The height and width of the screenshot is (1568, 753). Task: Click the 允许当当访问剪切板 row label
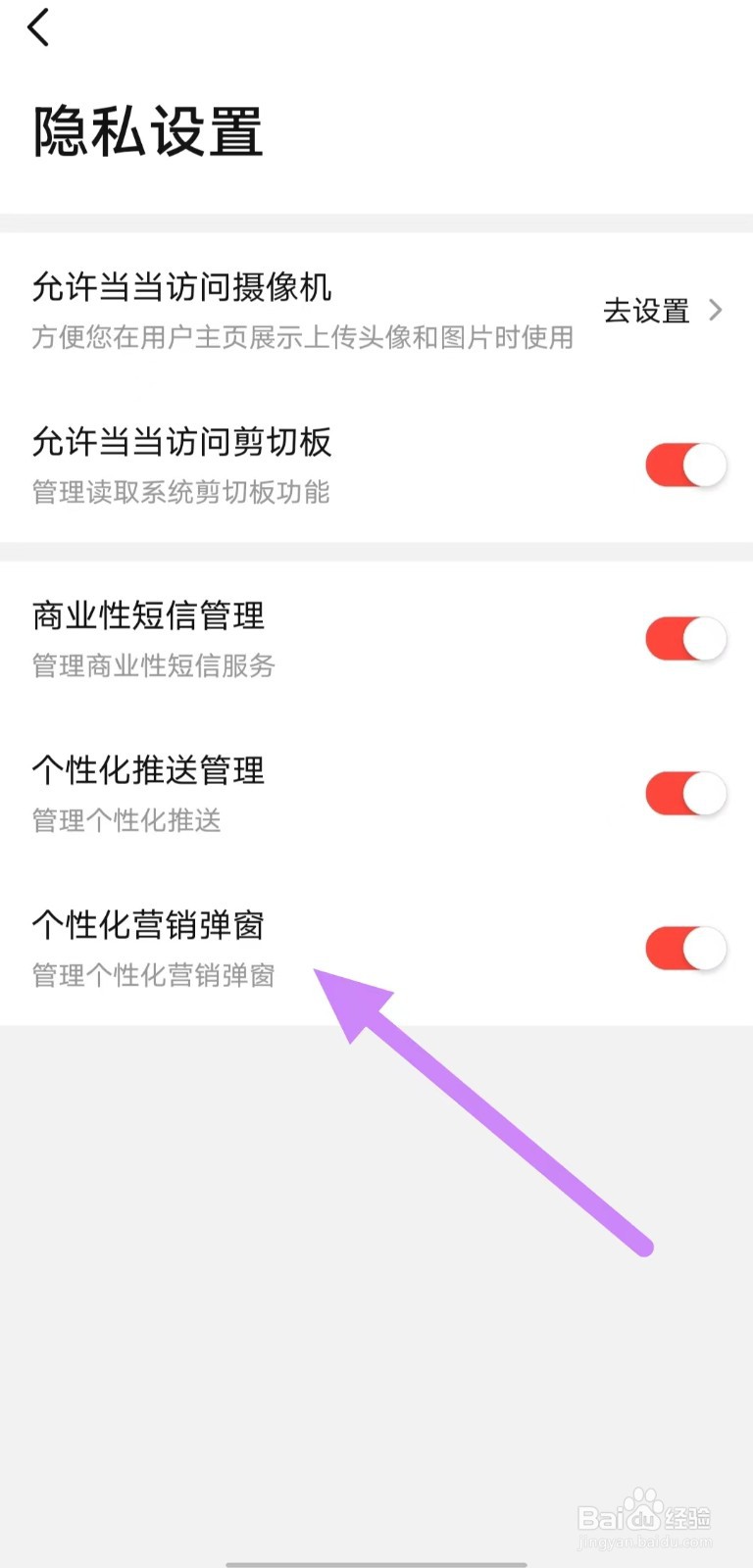click(x=181, y=443)
